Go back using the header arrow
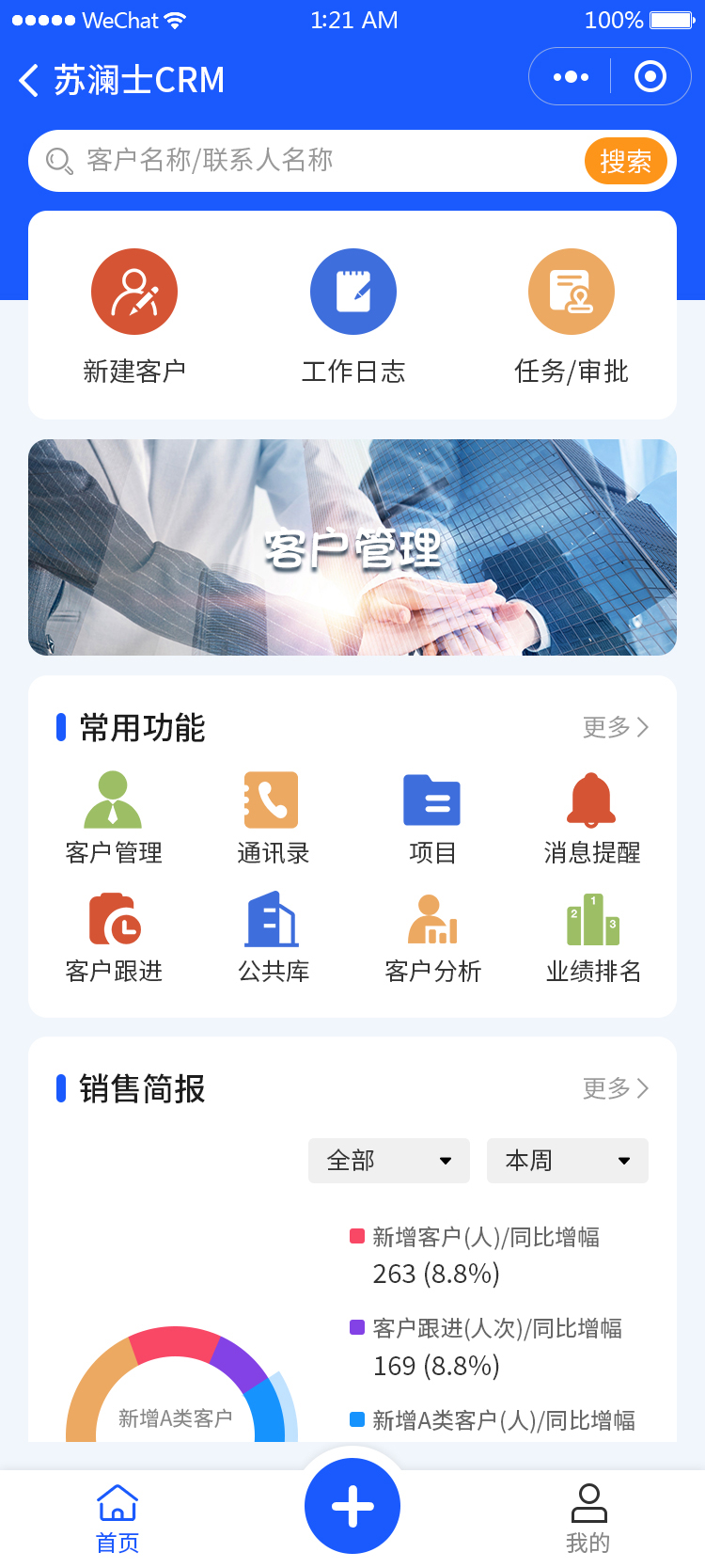Viewport: 705px width, 1568px height. (29, 80)
